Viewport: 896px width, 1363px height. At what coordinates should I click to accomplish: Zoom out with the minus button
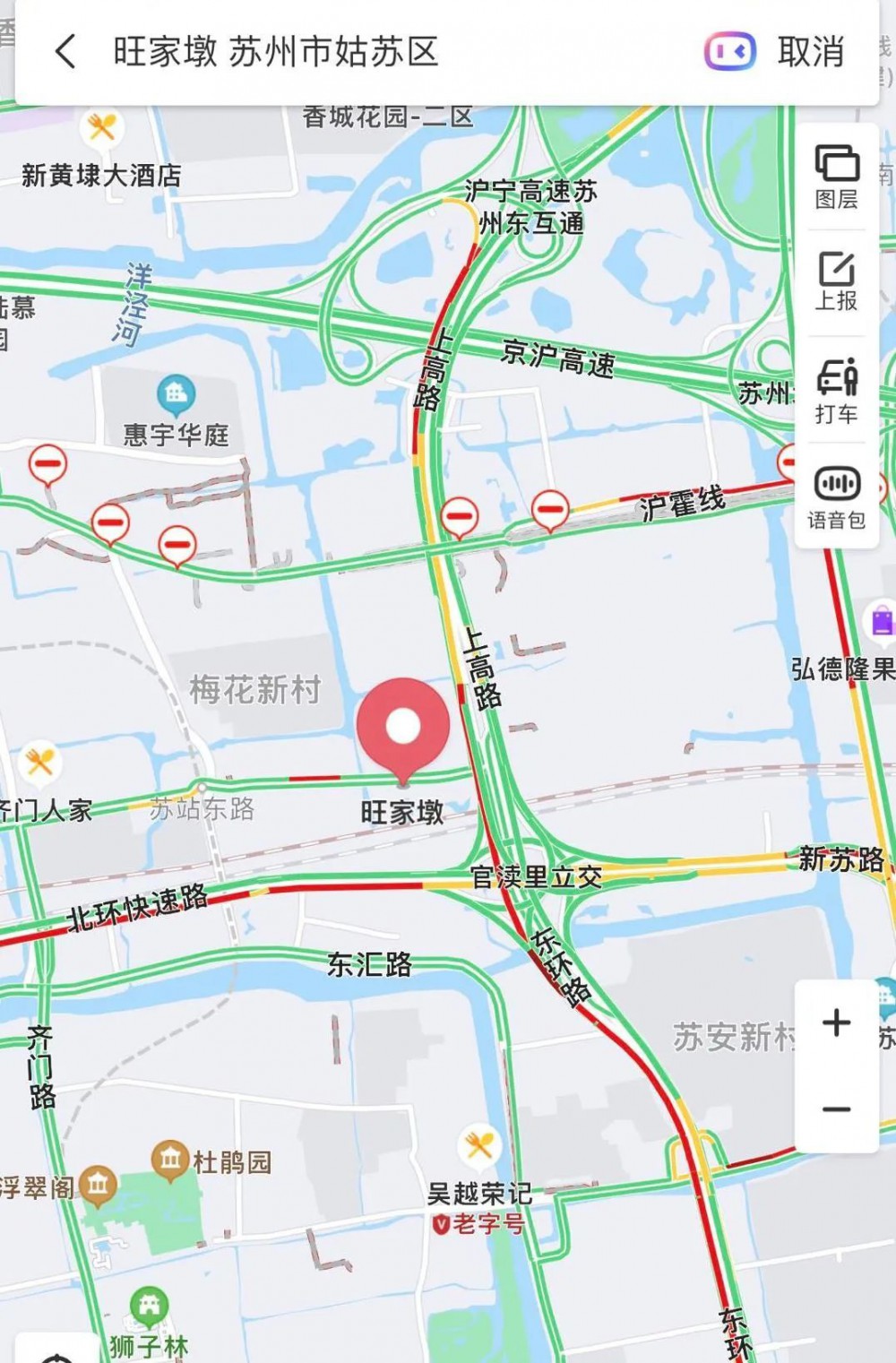click(x=836, y=1109)
